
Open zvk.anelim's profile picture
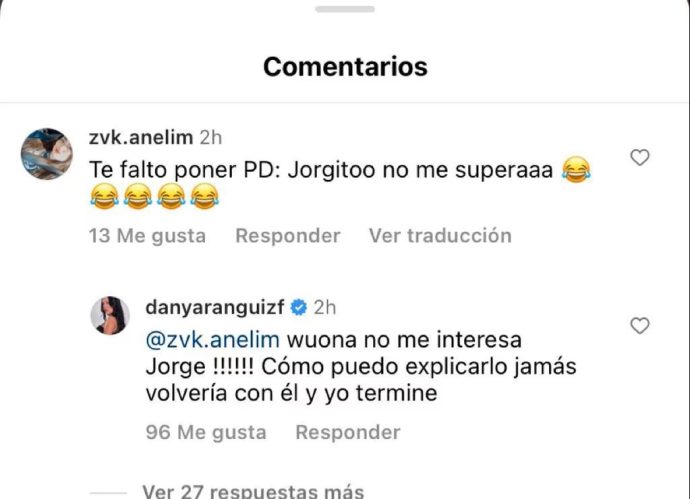(x=45, y=152)
